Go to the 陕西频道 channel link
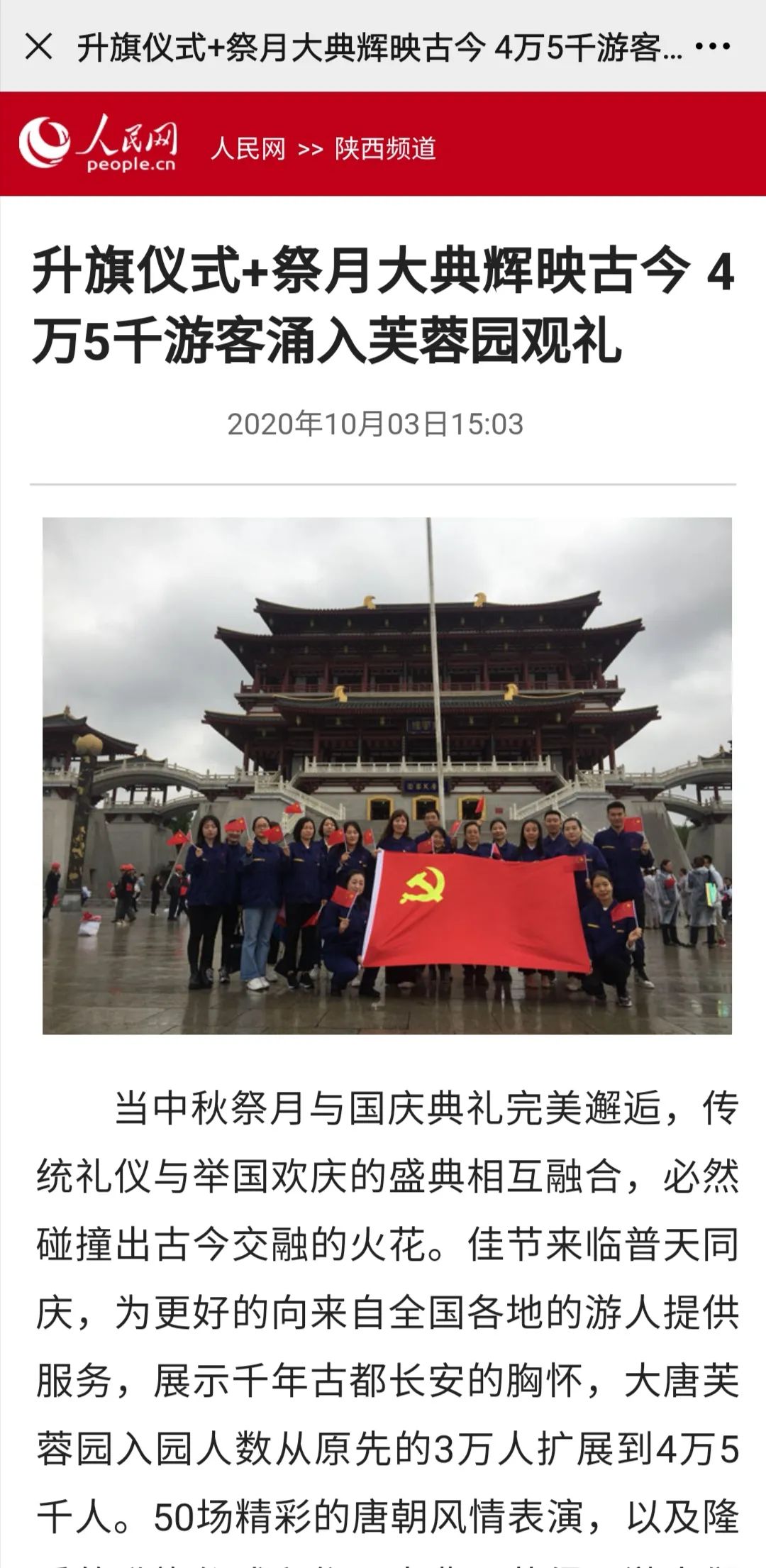 385,149
